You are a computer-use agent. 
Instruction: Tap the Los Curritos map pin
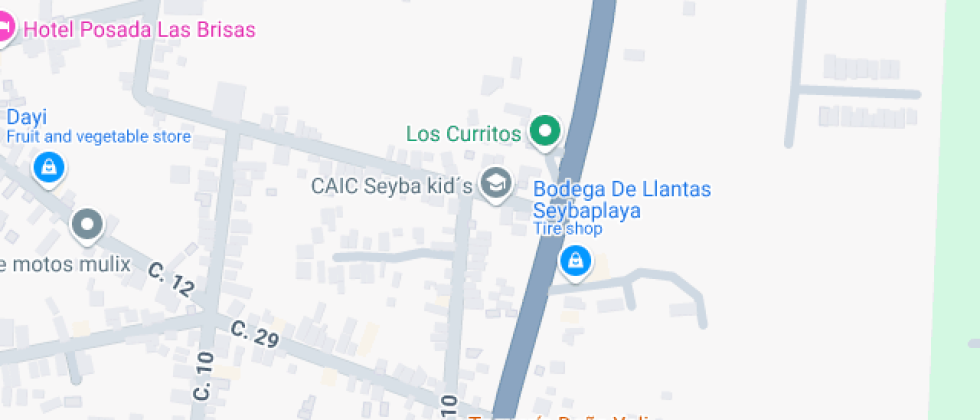point(545,131)
